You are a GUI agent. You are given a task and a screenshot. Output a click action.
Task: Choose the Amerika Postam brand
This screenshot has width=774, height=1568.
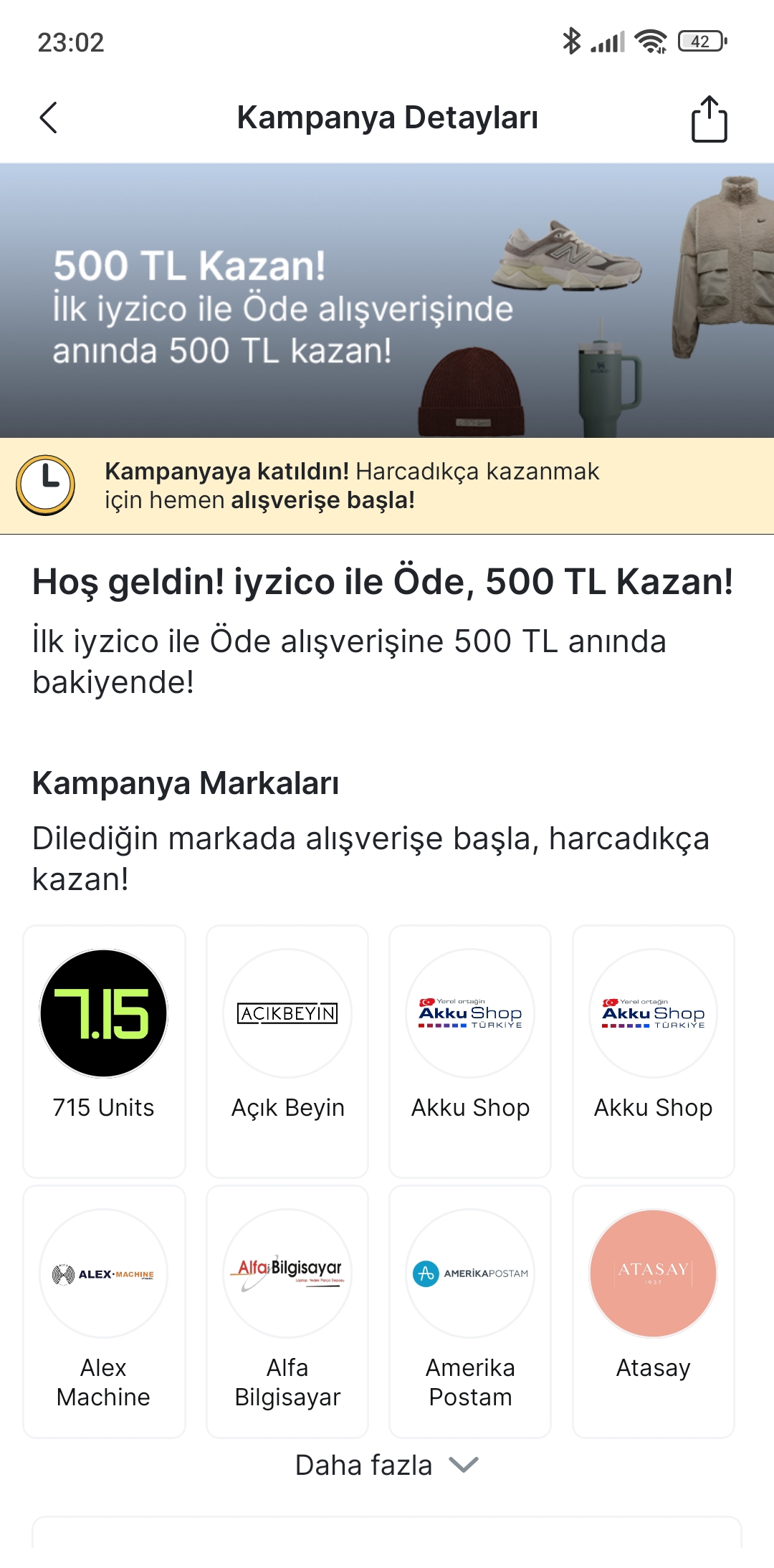coord(470,1311)
